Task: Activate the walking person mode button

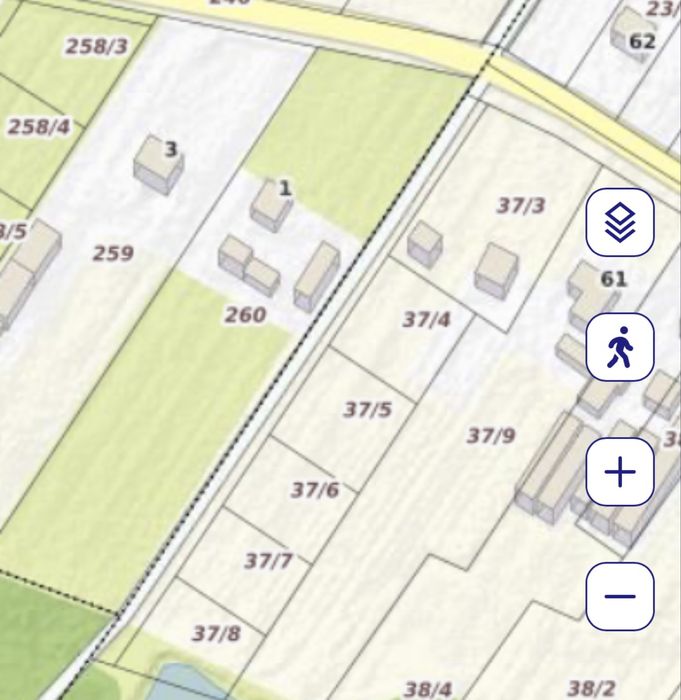Action: tap(620, 347)
